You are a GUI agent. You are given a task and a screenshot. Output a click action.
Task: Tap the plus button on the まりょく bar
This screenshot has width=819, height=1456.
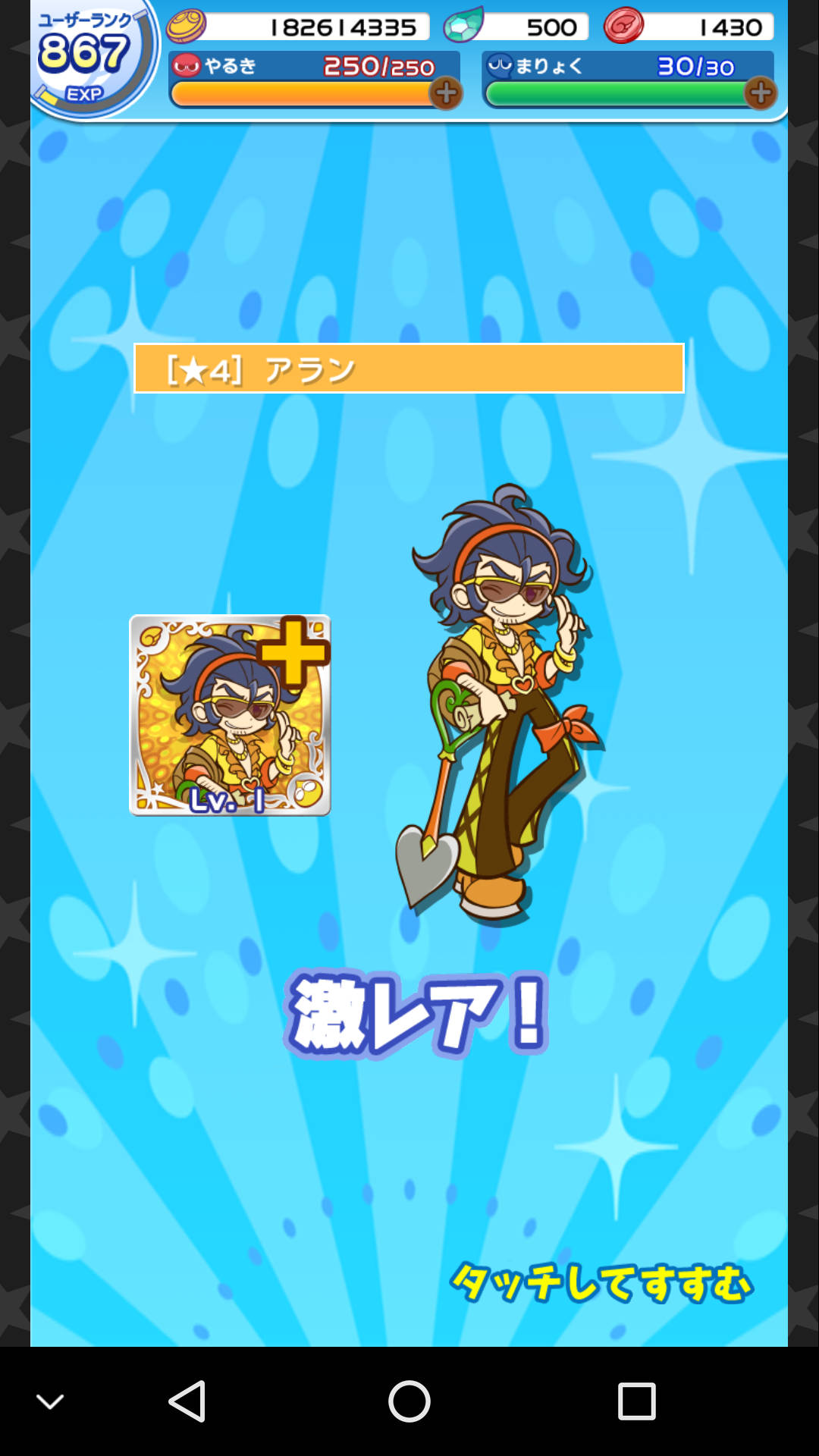[x=760, y=93]
